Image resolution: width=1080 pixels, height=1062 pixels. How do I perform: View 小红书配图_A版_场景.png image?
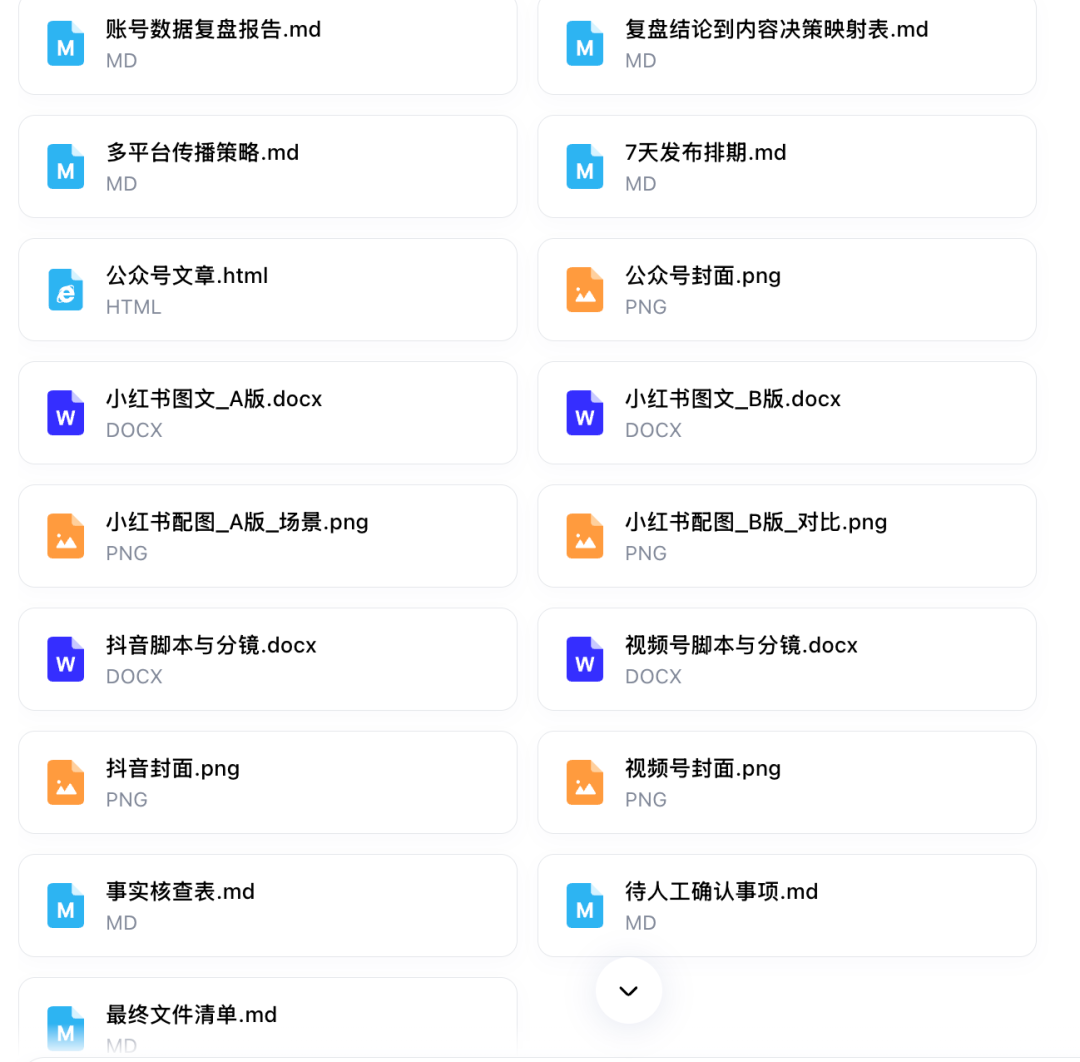pos(267,537)
